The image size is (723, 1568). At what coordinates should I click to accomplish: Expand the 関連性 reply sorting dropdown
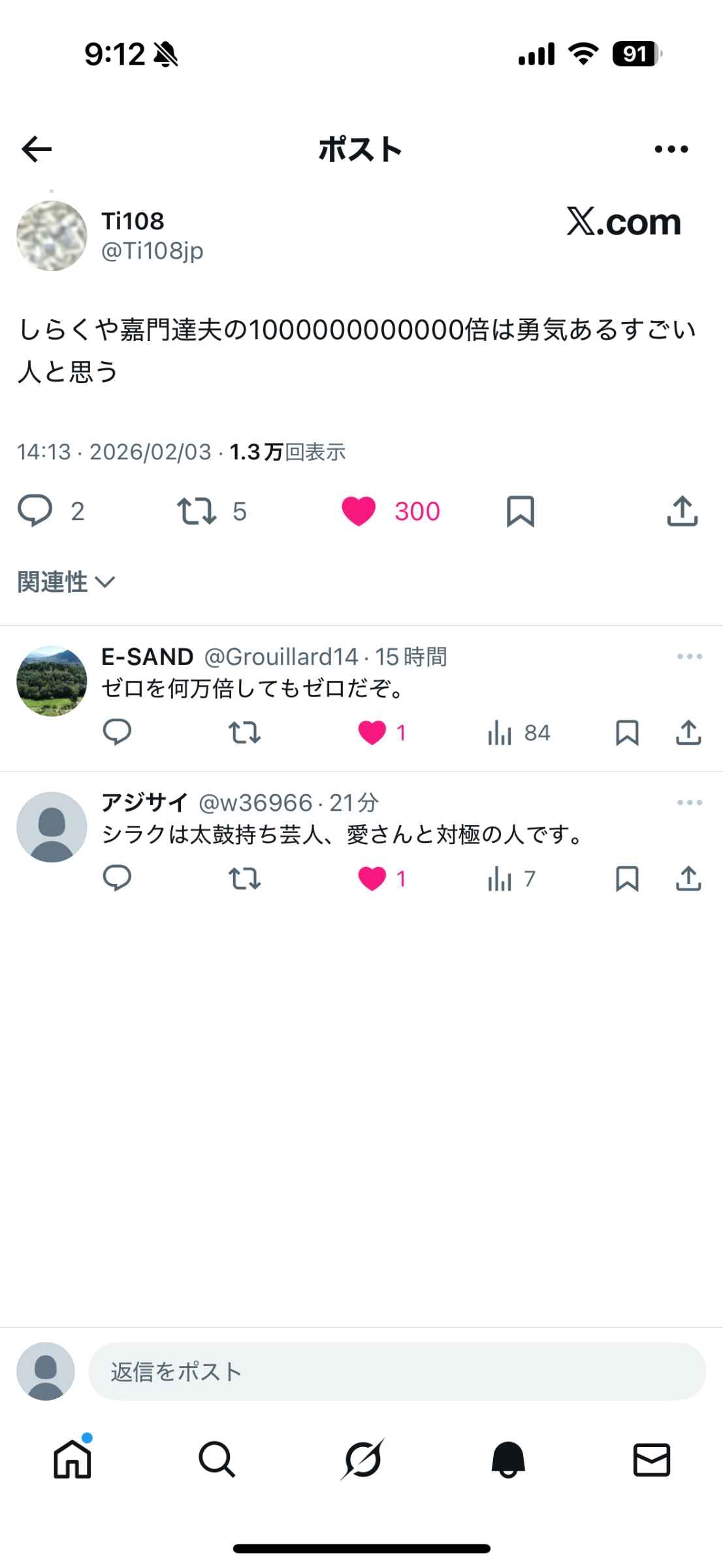click(66, 581)
